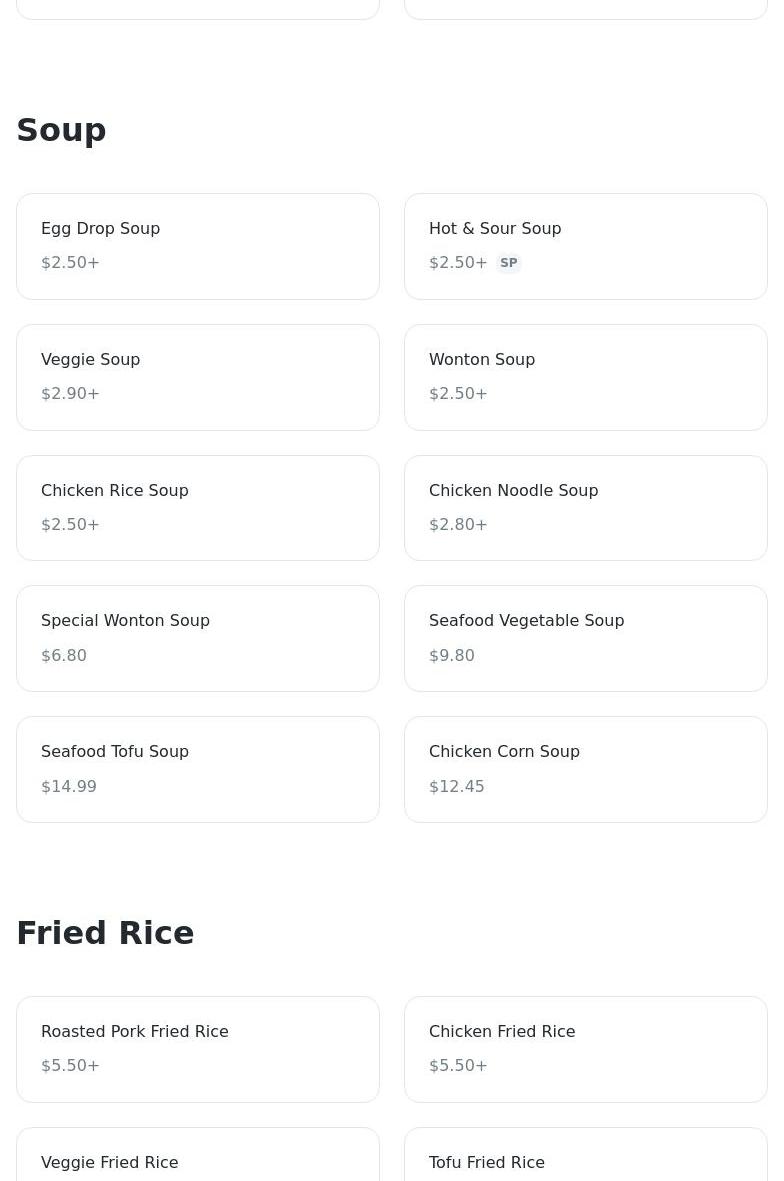Choose Seafood Vegetable Soup

586,638
